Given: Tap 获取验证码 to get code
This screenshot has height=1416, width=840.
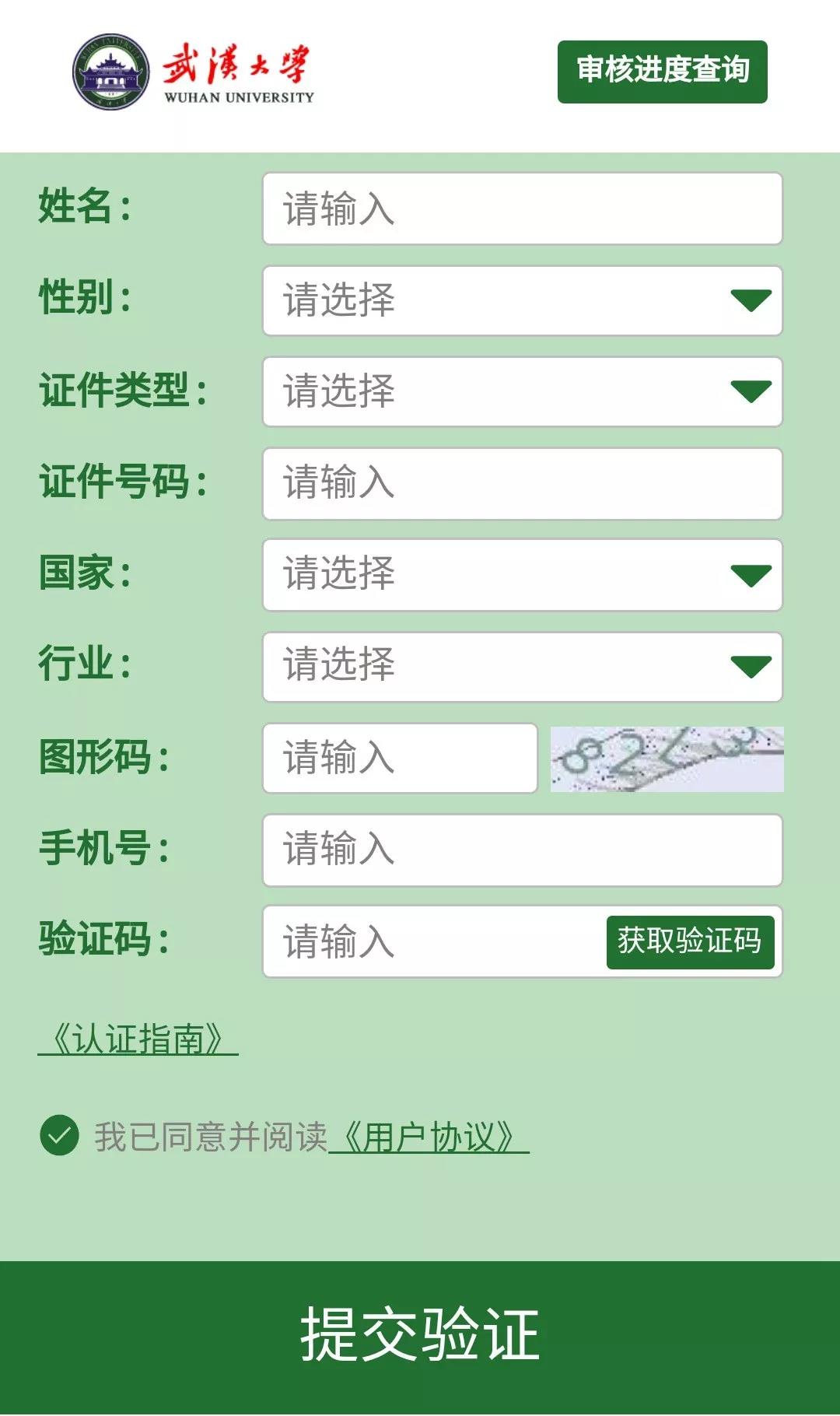Looking at the screenshot, I should pos(690,941).
